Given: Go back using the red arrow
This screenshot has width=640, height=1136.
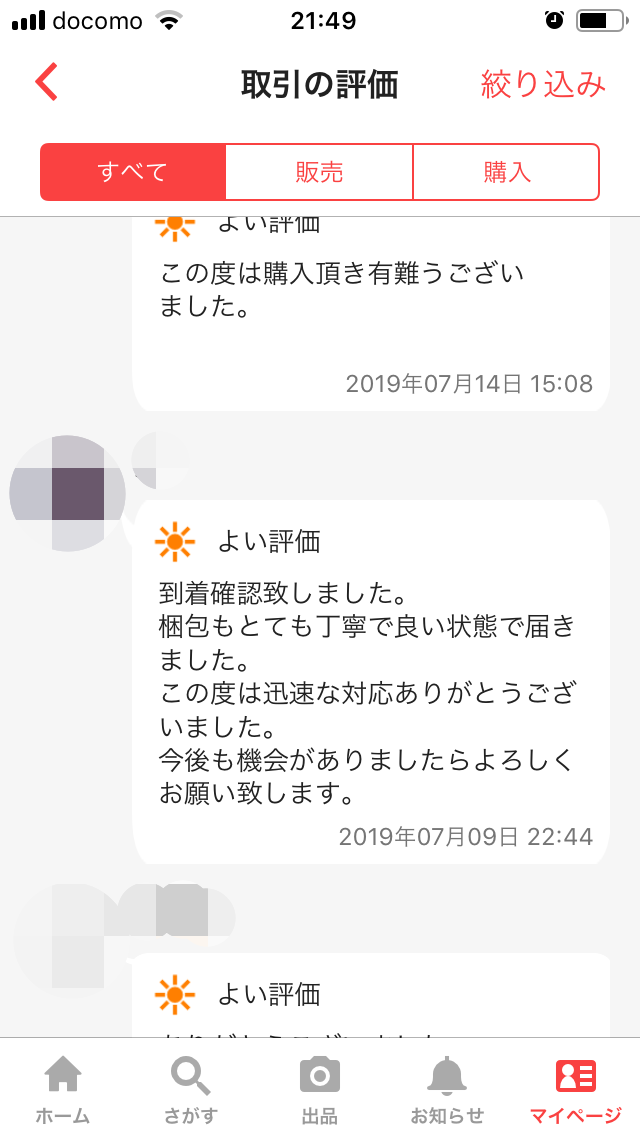Looking at the screenshot, I should click(x=47, y=83).
